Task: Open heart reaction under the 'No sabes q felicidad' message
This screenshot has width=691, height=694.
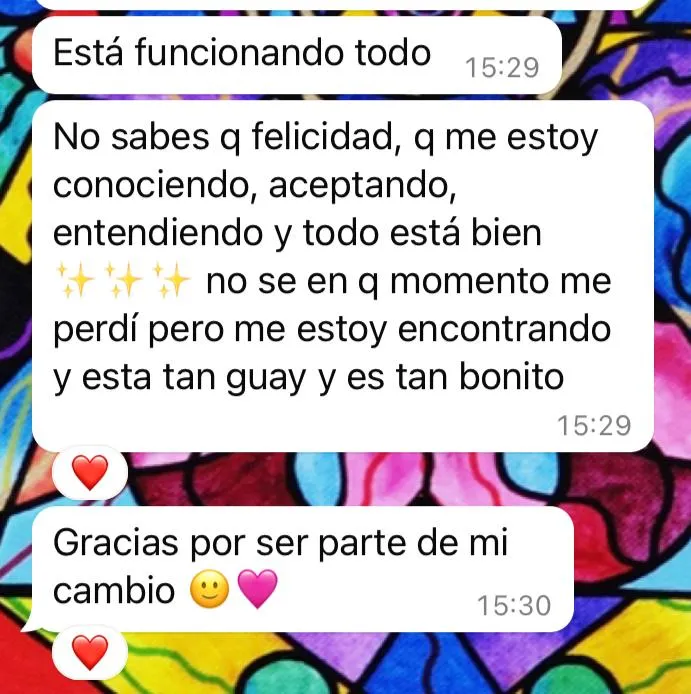Action: (x=90, y=473)
